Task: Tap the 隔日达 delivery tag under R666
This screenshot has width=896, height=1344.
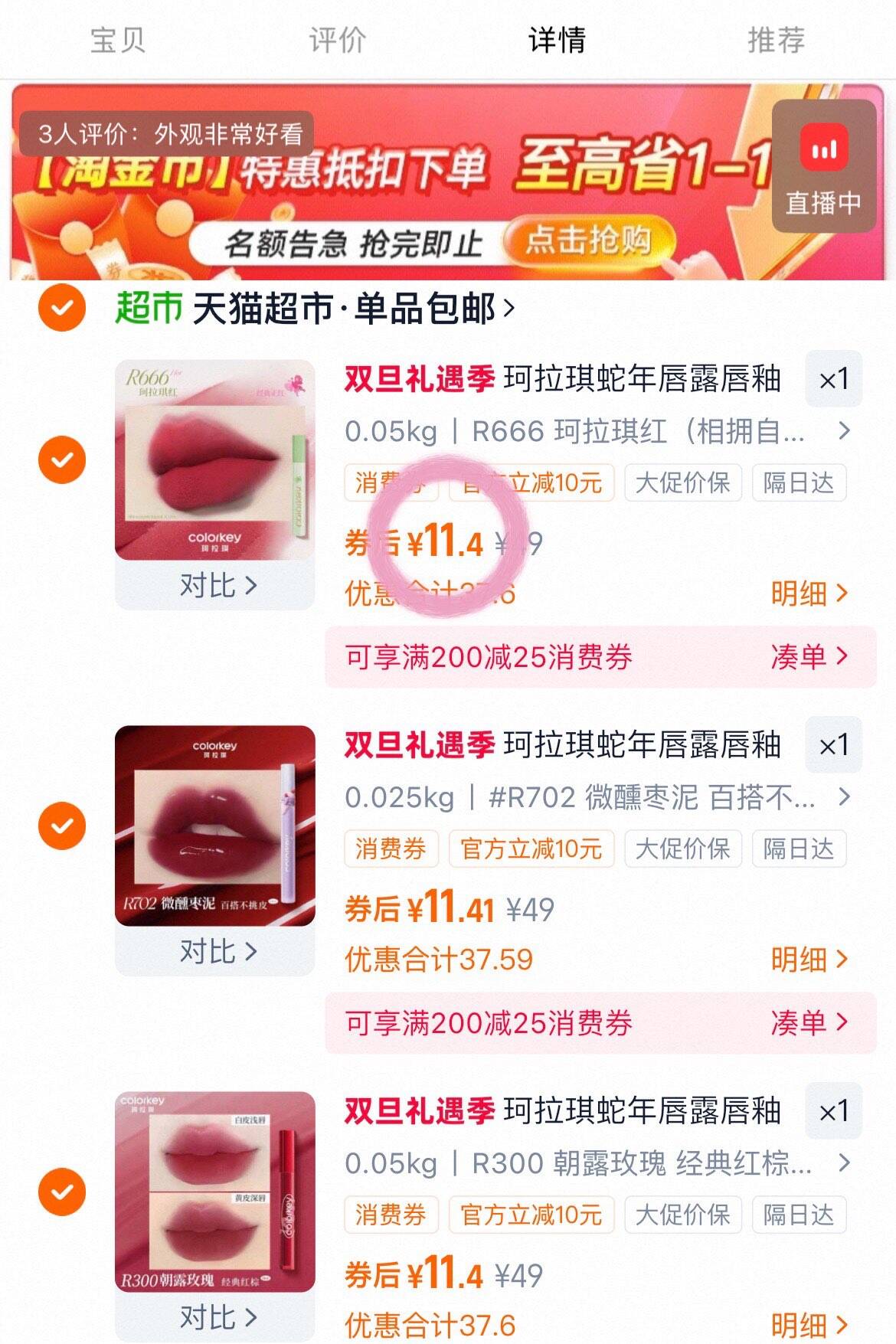Action: tap(797, 483)
